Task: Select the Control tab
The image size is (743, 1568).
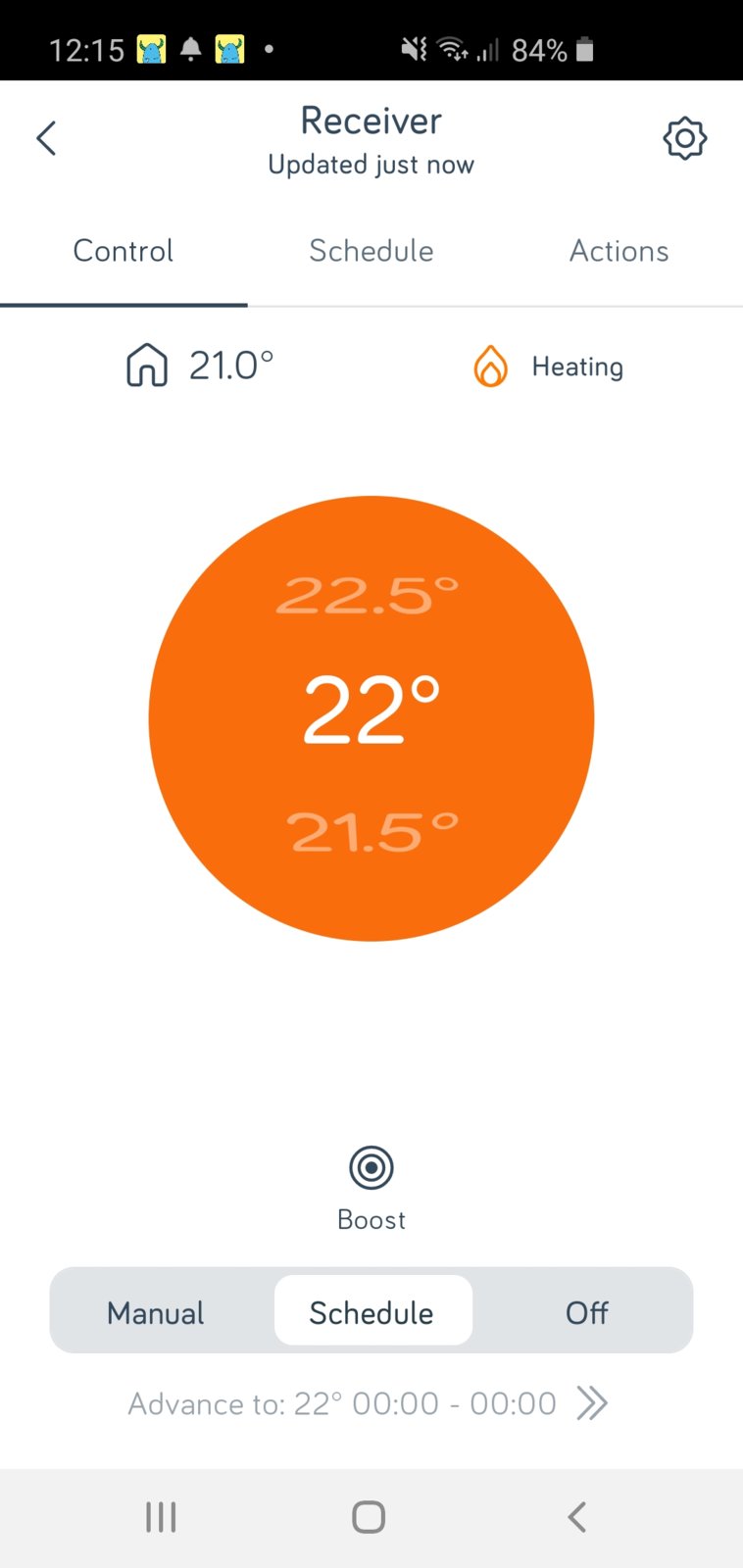Action: coord(124,251)
